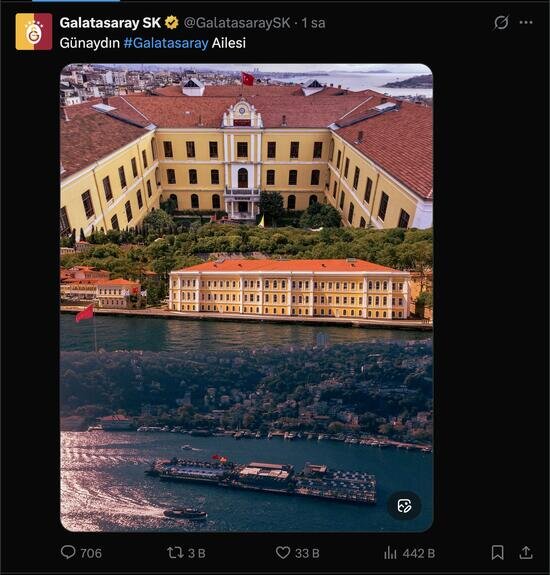
Task: Tap the Grok icon on the tweet
Action: click(501, 23)
